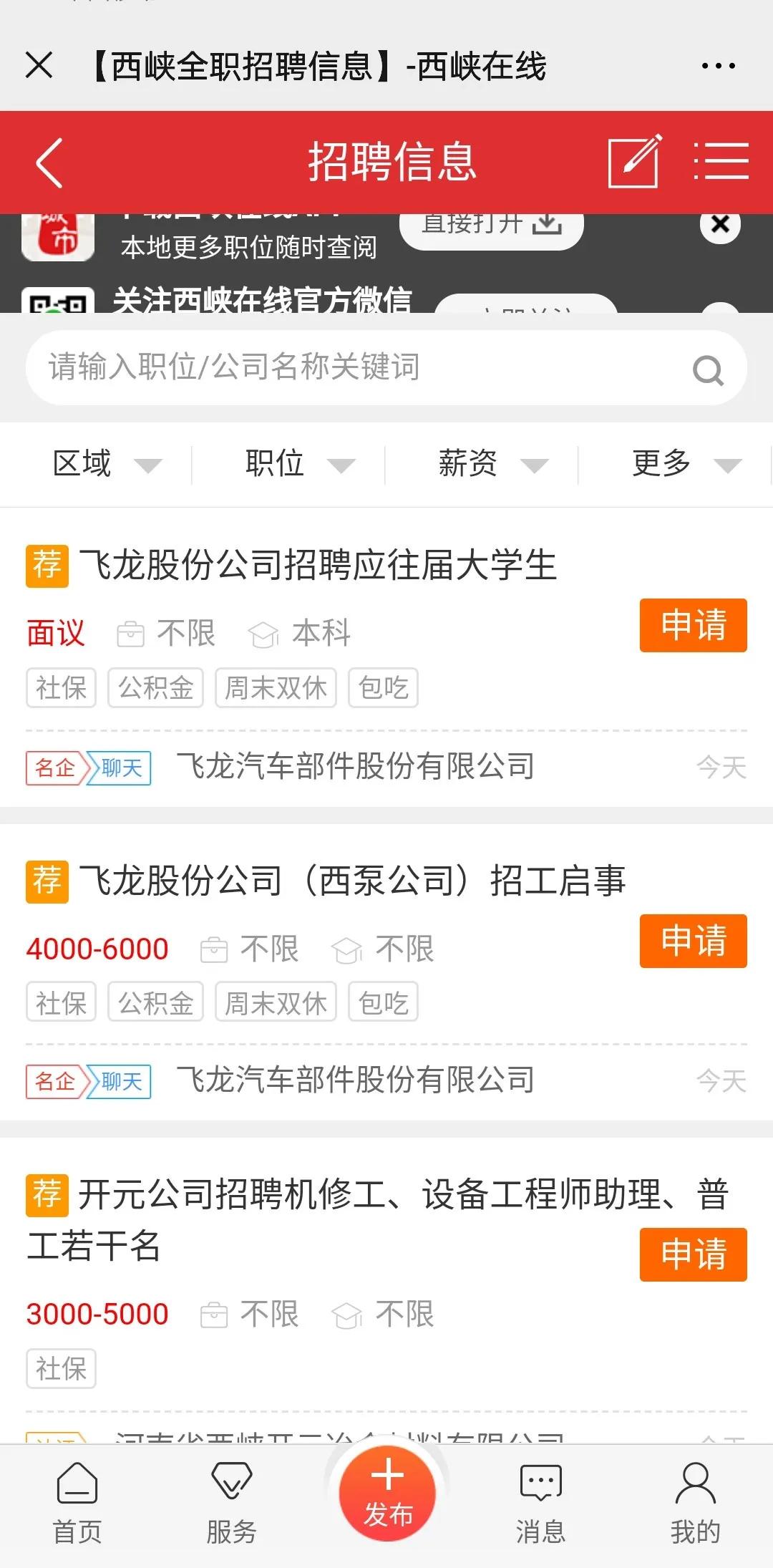Go to the 首页 tab
Image resolution: width=773 pixels, height=1568 pixels.
[77, 1504]
